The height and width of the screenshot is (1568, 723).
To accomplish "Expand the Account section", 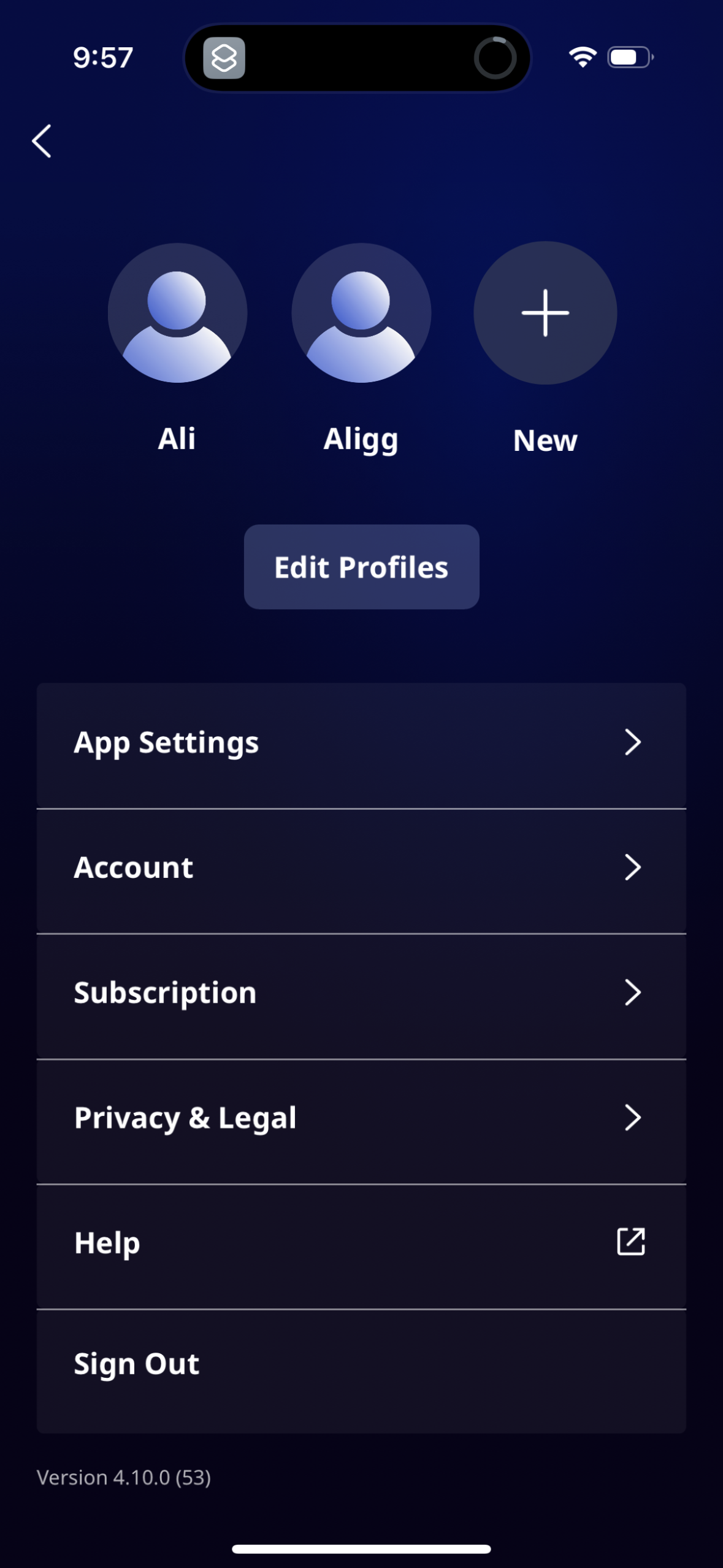I will (x=361, y=867).
